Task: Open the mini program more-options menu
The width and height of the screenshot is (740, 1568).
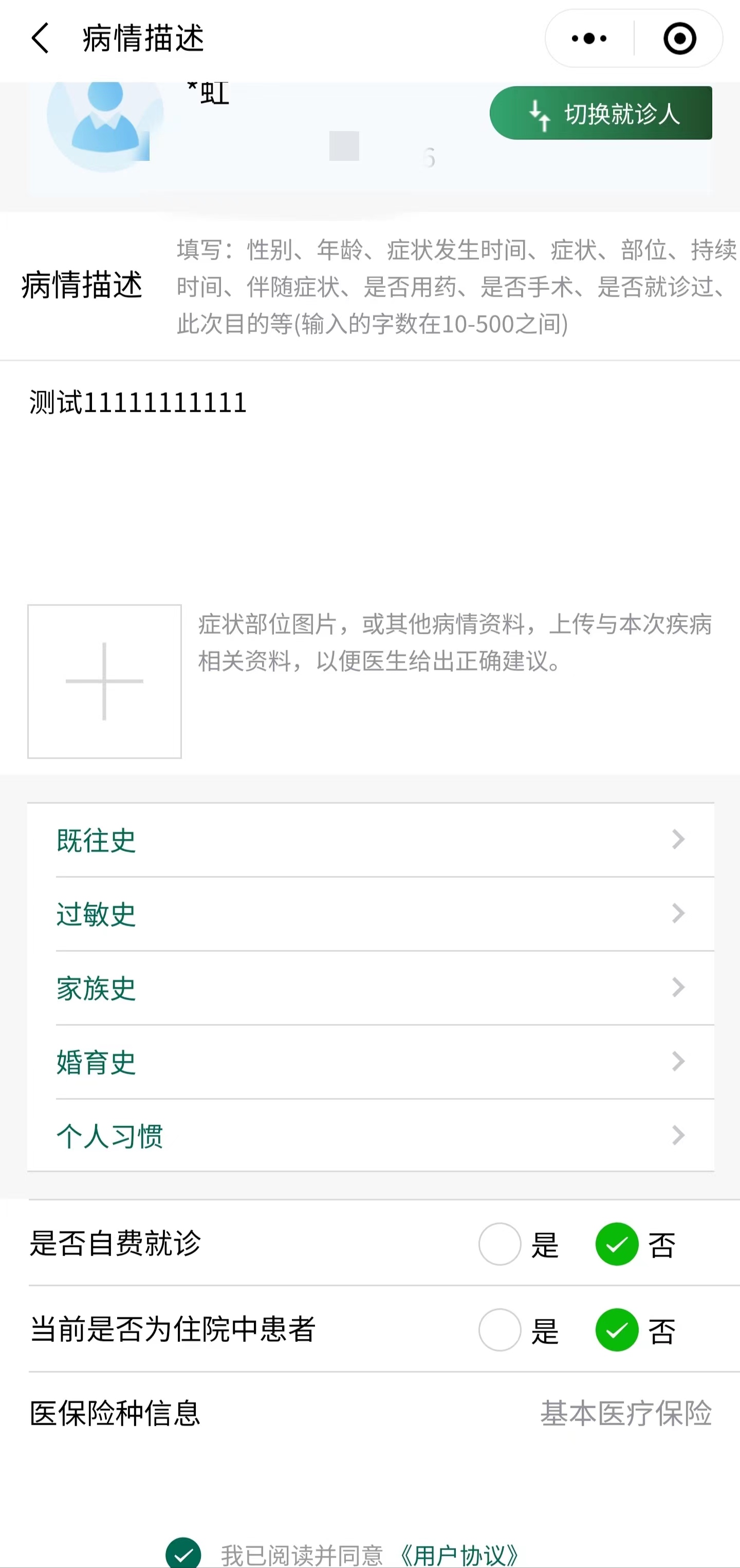Action: coord(588,39)
